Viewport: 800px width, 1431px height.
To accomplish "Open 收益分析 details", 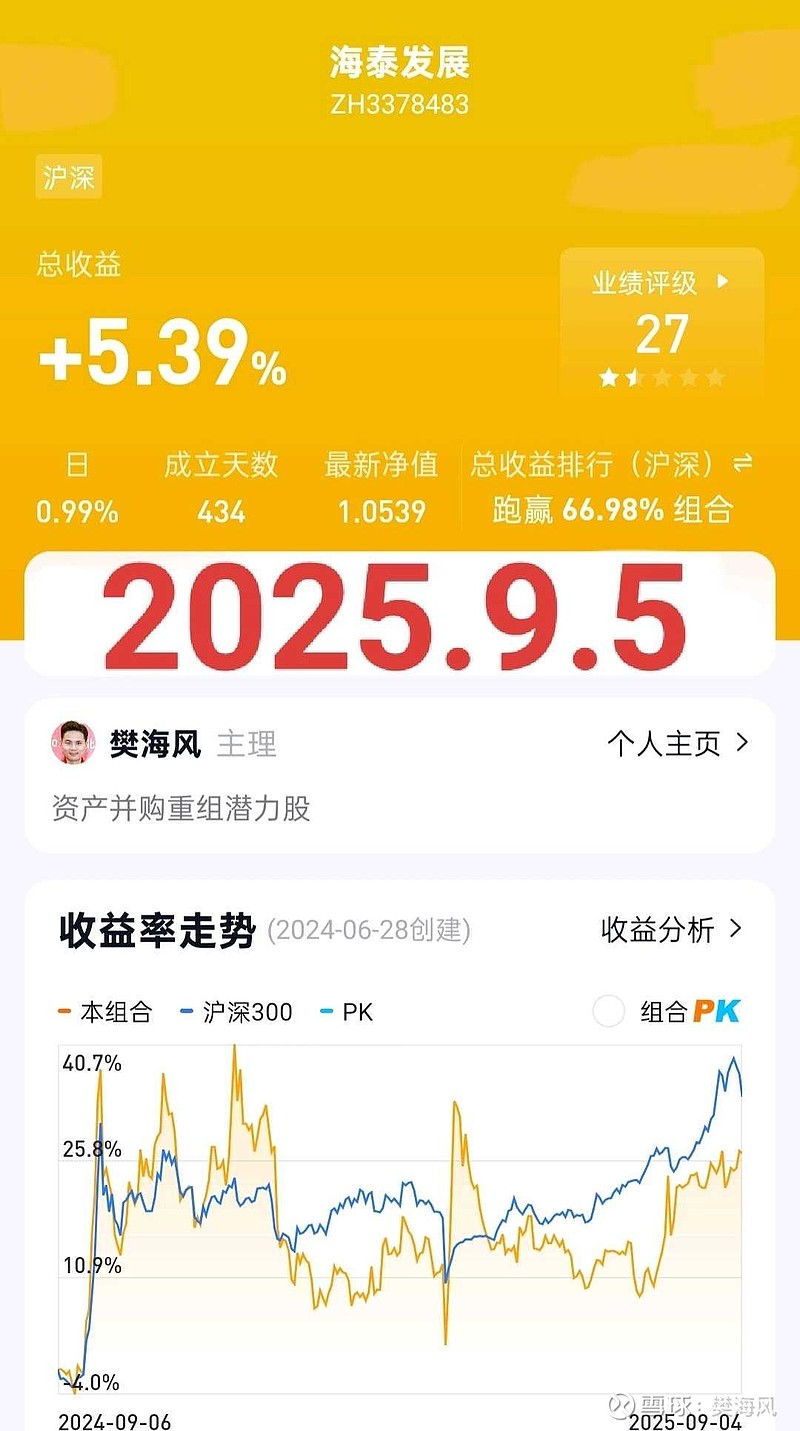I will click(x=671, y=930).
